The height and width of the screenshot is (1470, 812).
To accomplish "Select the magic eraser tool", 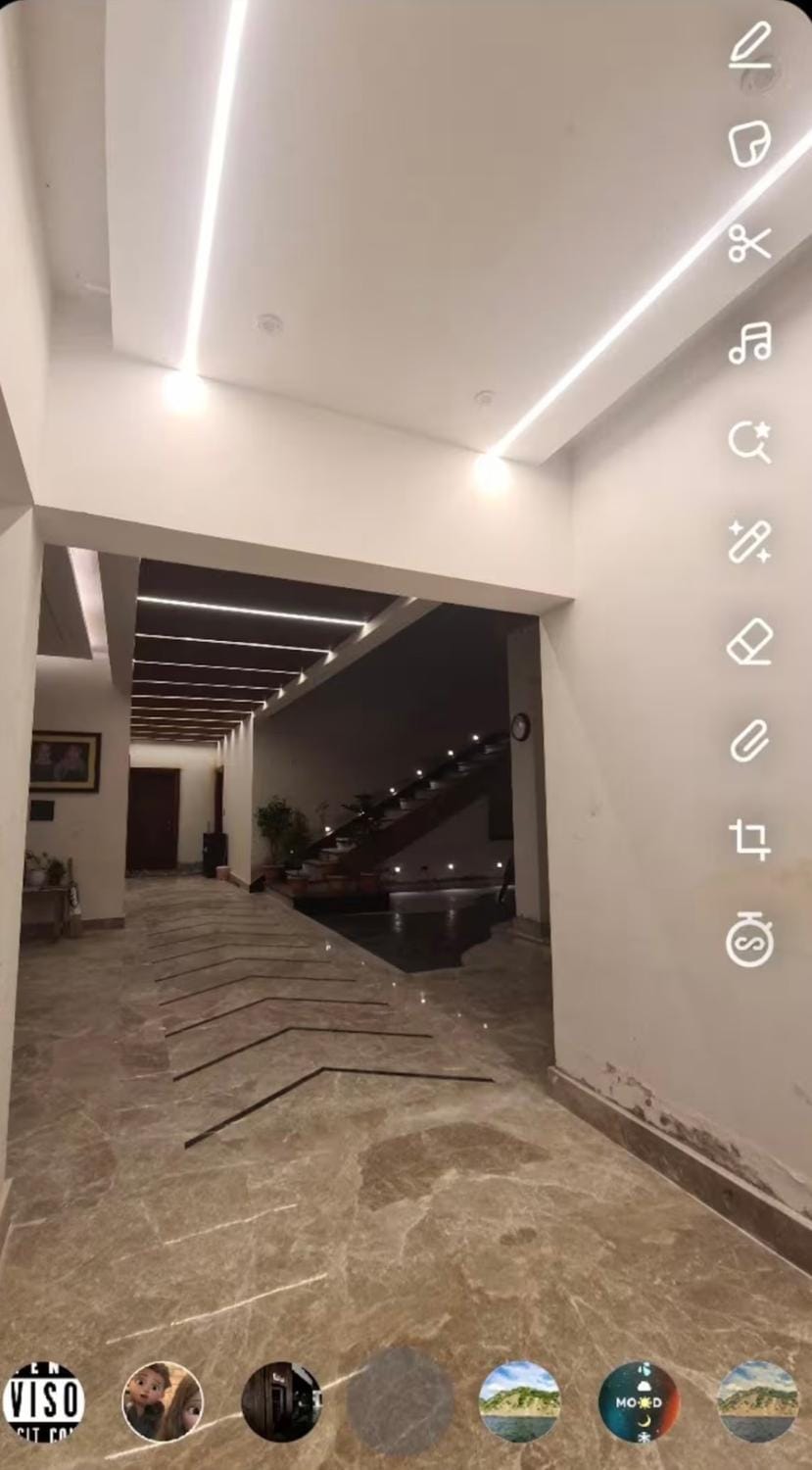I will pyautogui.click(x=750, y=643).
